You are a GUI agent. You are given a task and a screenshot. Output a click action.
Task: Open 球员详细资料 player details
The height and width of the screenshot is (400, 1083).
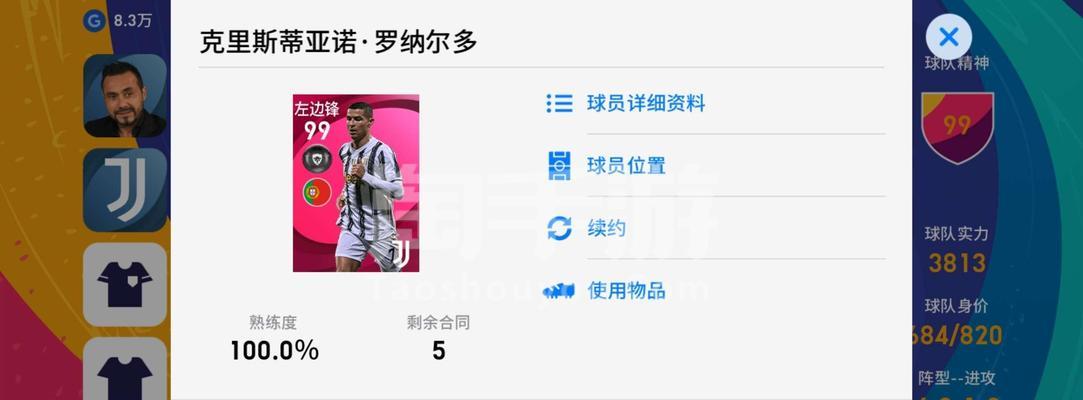coord(645,103)
